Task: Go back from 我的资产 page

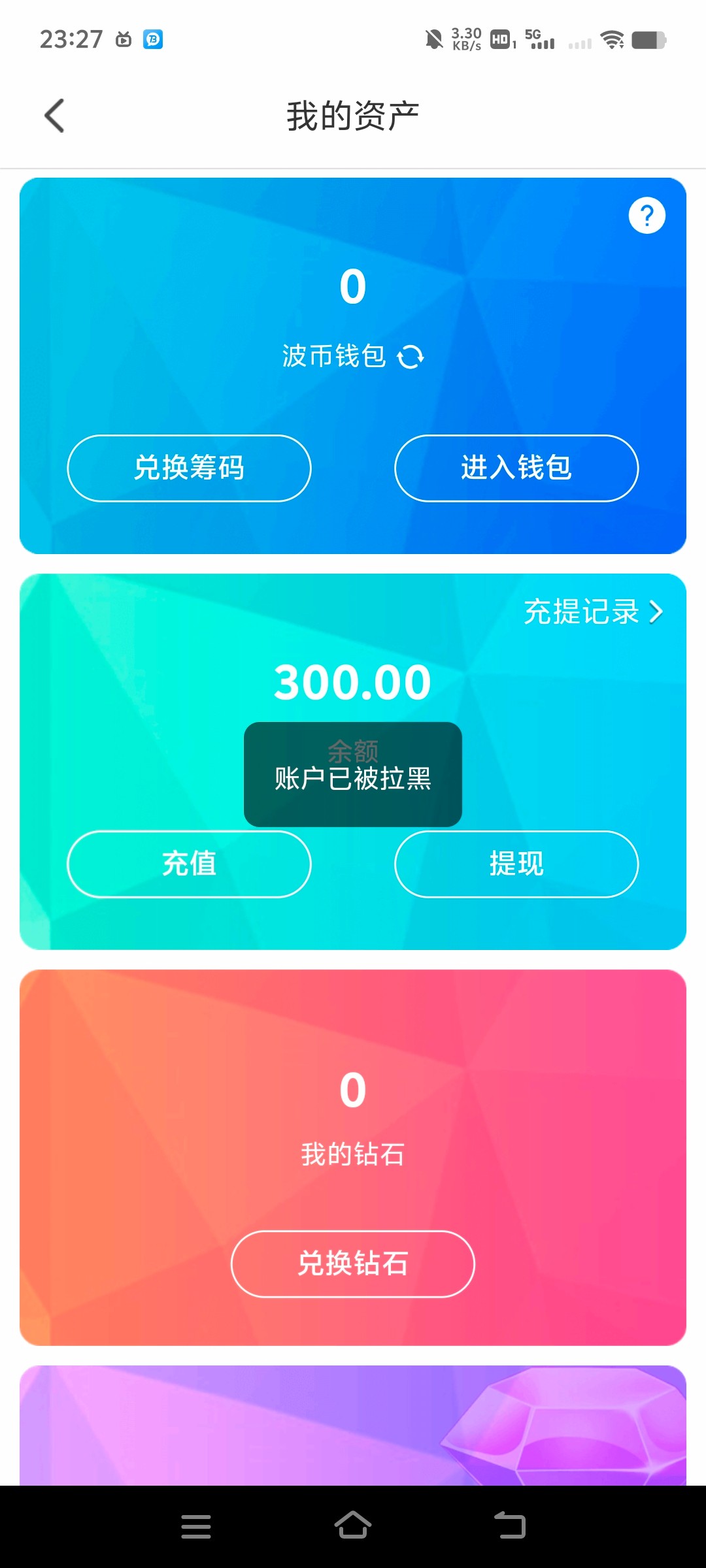Action: tap(55, 116)
